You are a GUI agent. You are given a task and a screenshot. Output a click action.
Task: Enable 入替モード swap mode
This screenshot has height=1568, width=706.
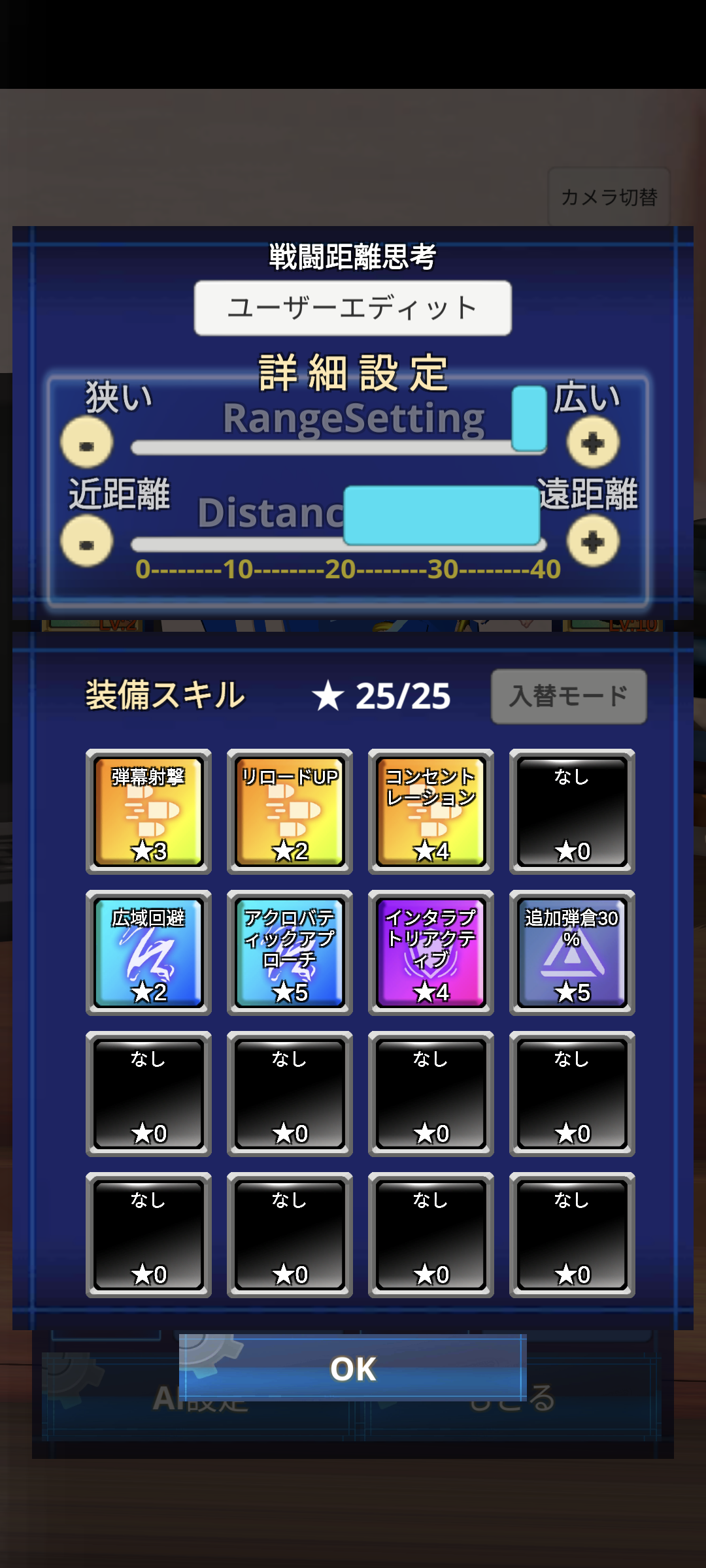pos(568,696)
